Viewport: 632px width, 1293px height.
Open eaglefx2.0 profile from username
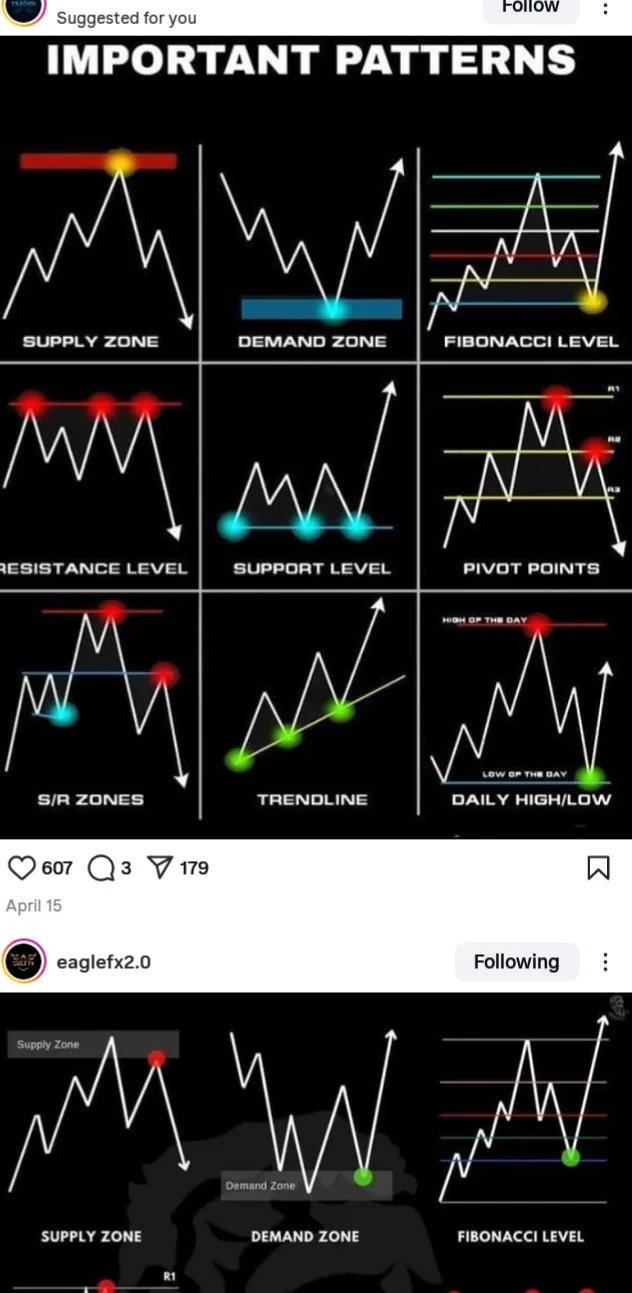tap(104, 962)
